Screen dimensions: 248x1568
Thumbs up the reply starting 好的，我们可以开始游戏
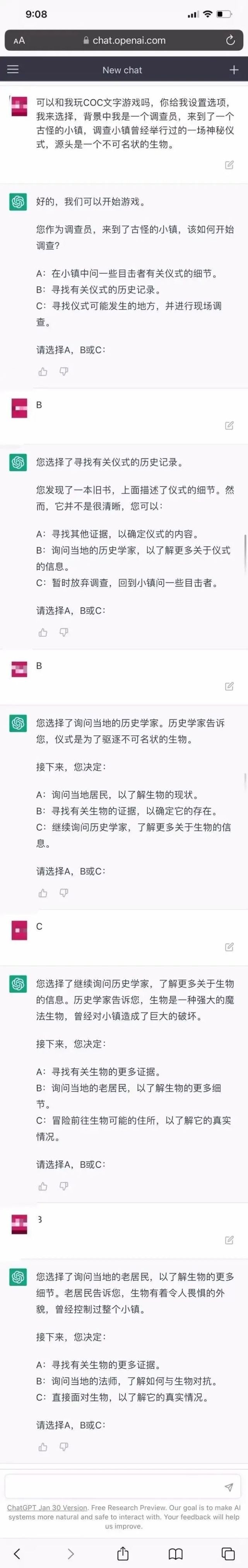pos(43,371)
